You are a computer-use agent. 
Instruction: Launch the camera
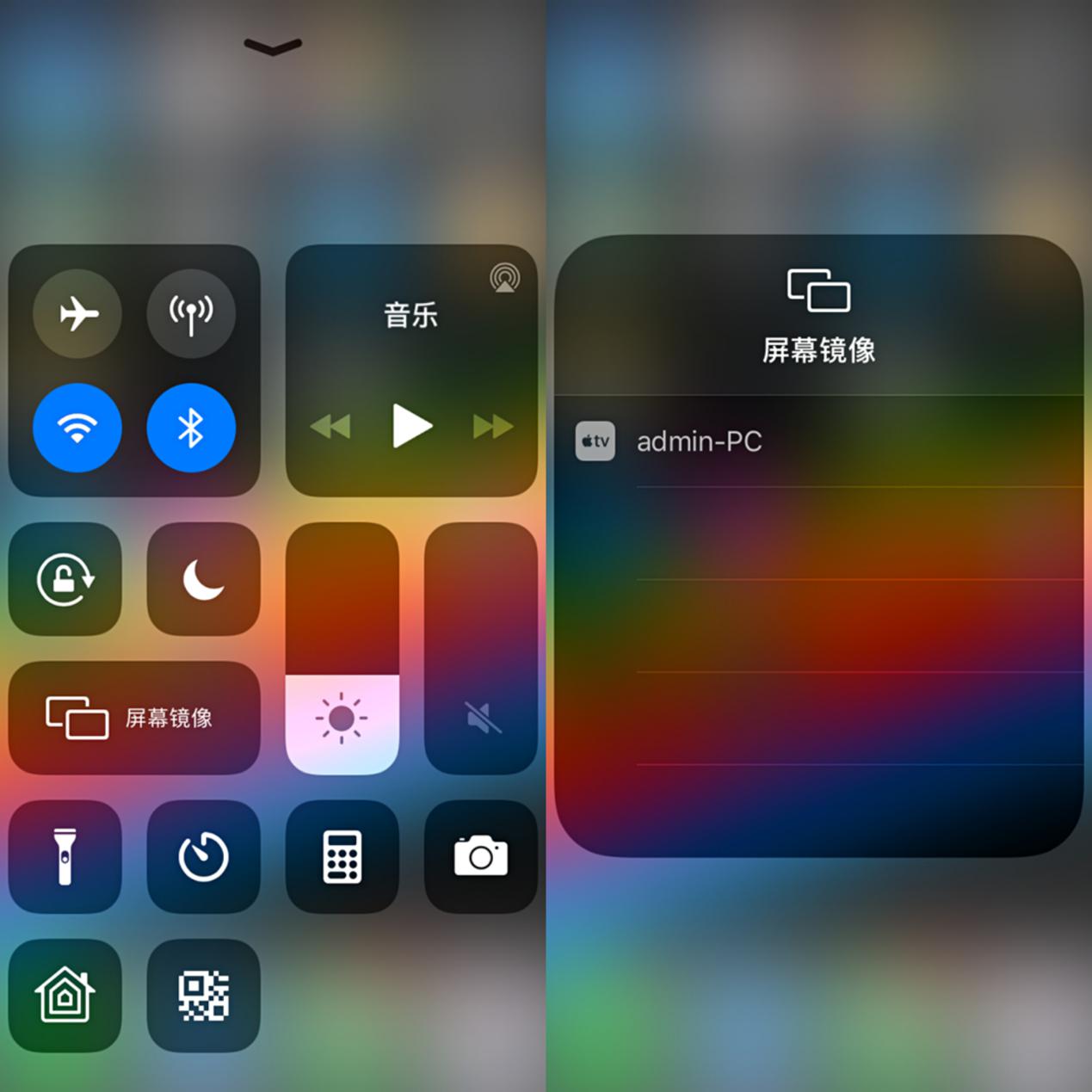tap(480, 856)
